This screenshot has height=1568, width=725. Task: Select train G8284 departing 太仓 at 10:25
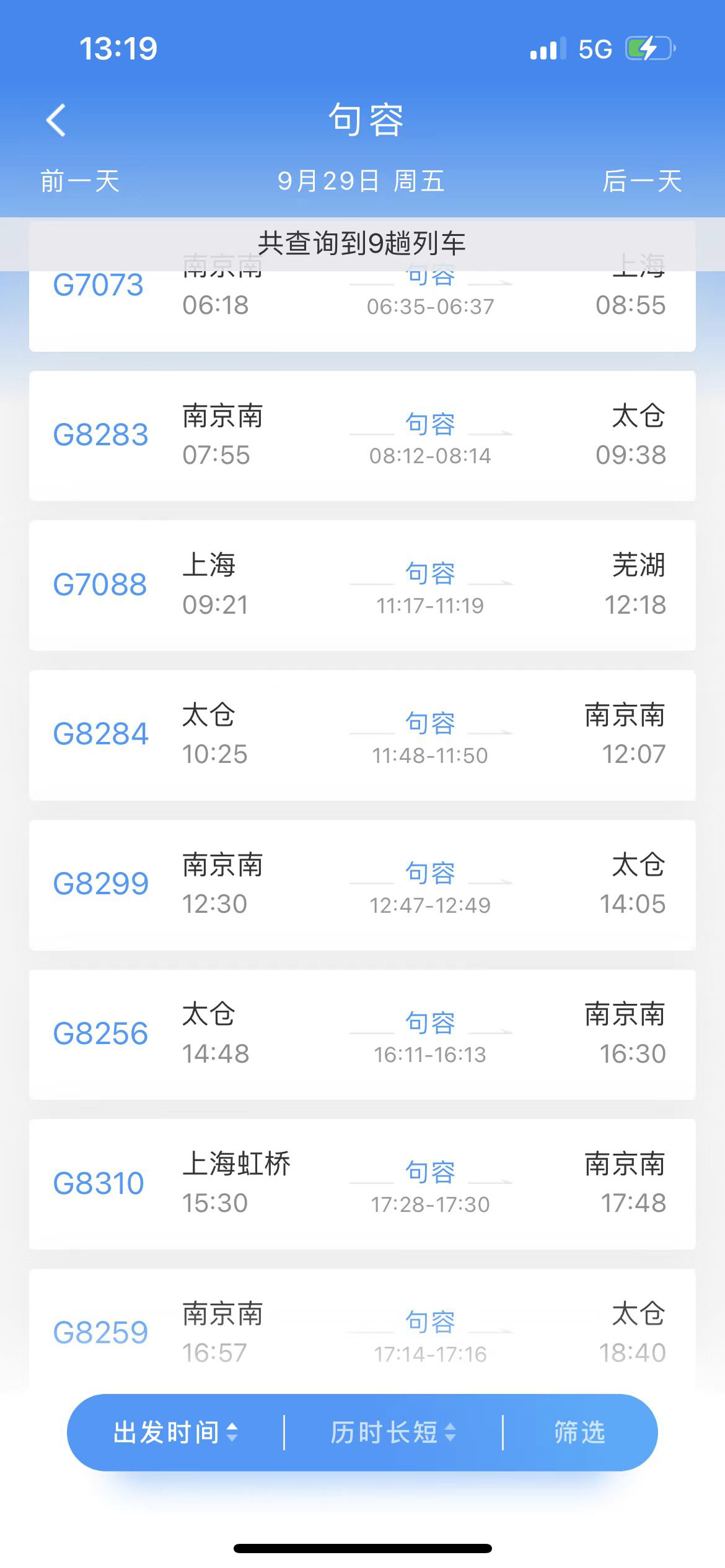[362, 735]
